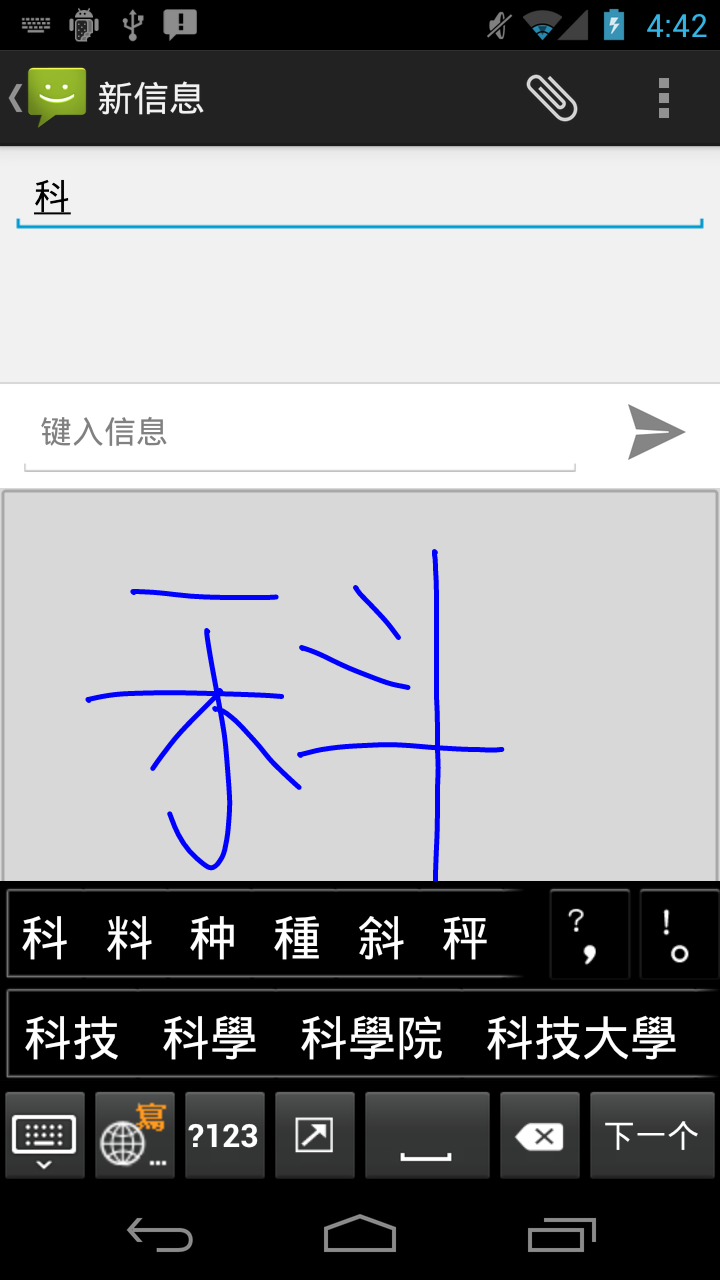Switch to the ?123 symbols keyboard
This screenshot has height=1280, width=720.
point(224,1136)
